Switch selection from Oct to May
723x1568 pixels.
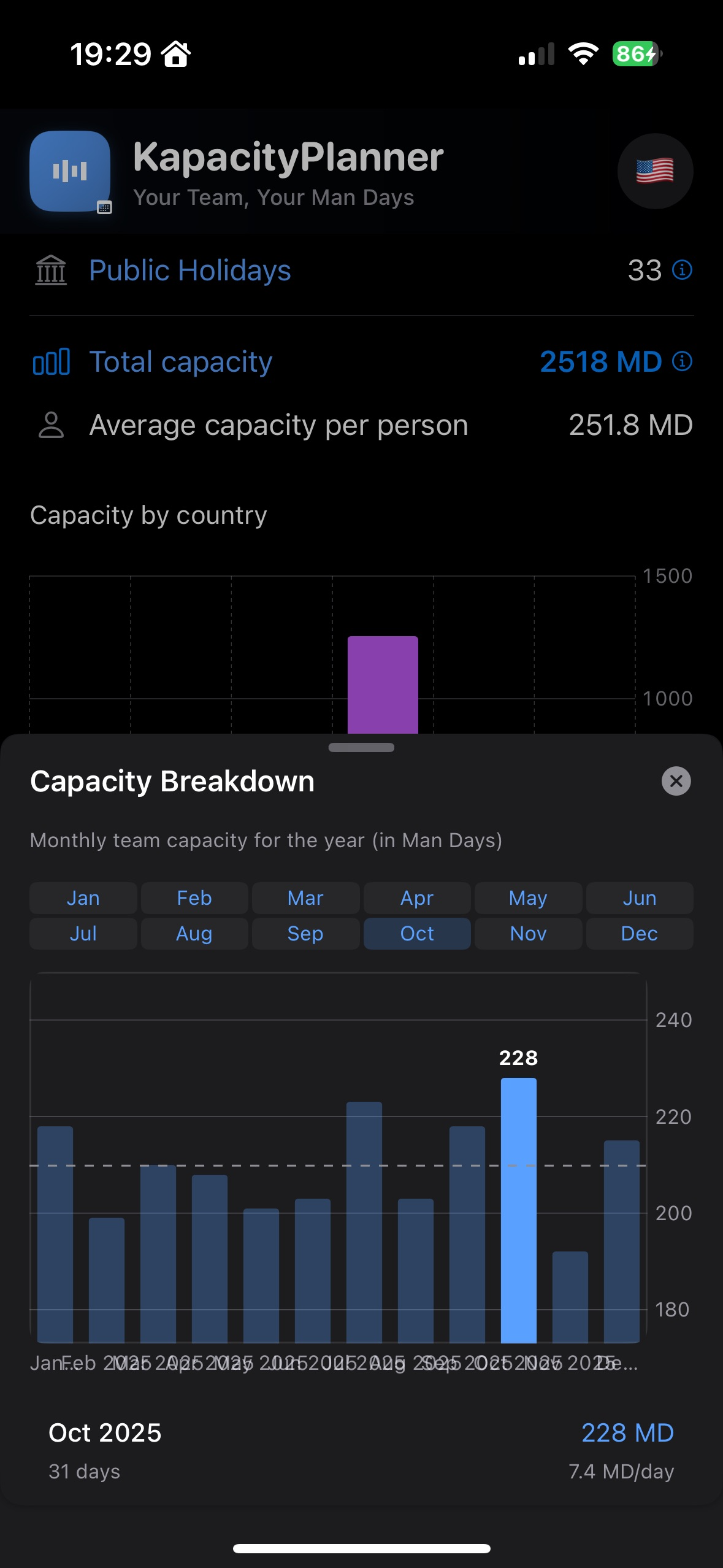tap(528, 897)
